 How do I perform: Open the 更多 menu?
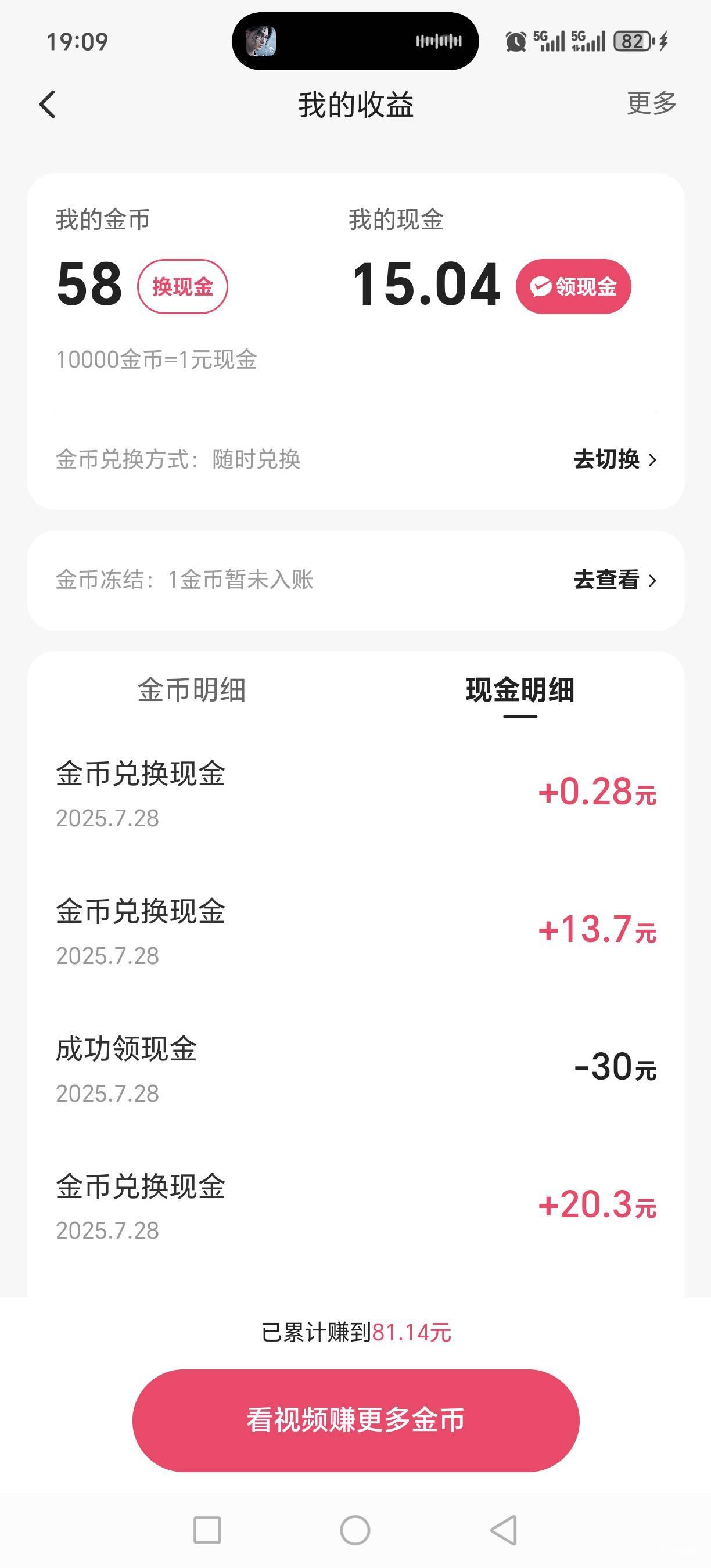pyautogui.click(x=651, y=103)
